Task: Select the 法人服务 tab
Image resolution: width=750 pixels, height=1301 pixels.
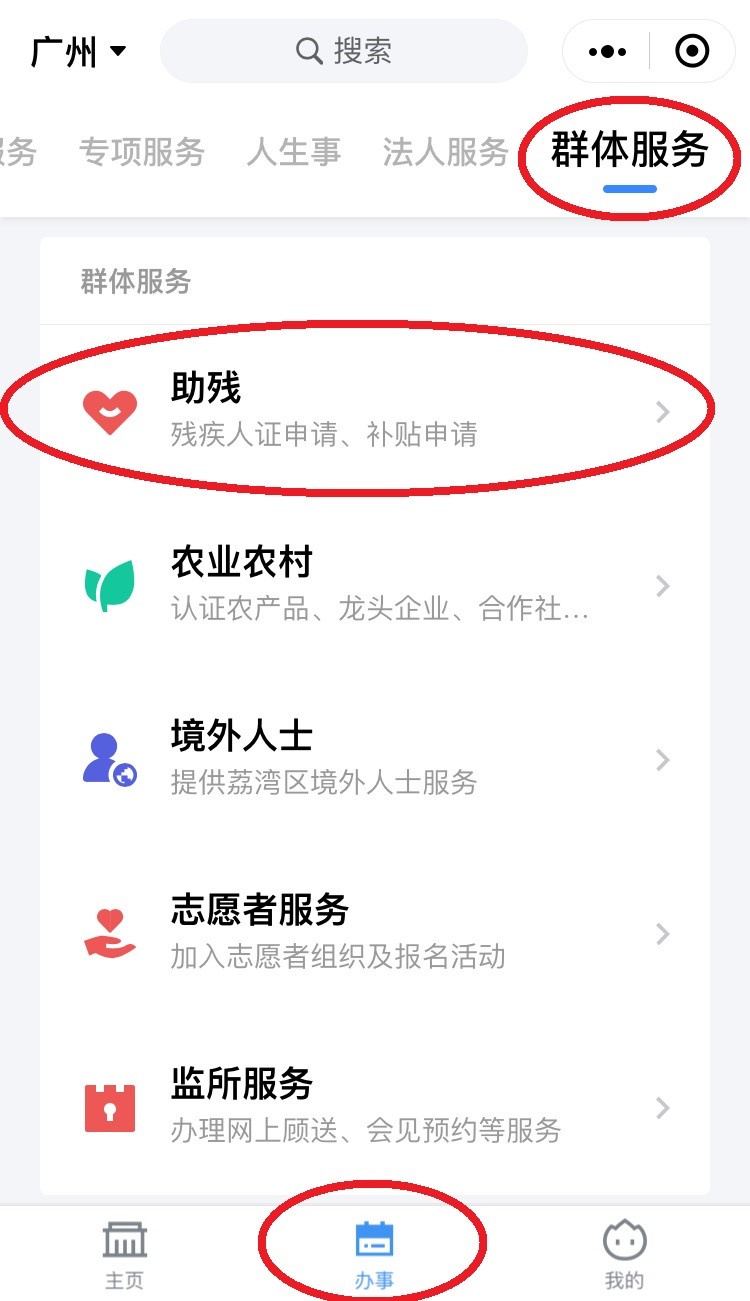Action: click(x=445, y=152)
